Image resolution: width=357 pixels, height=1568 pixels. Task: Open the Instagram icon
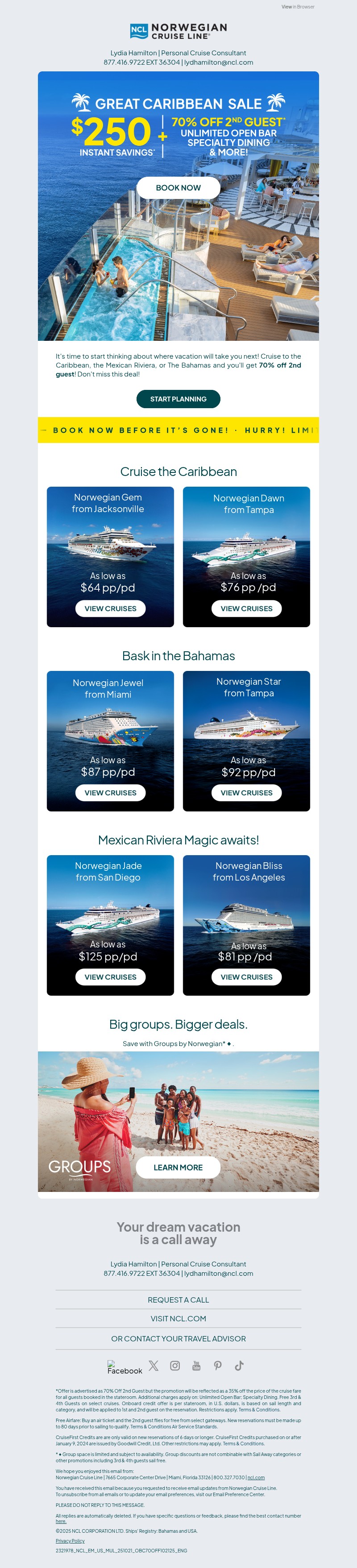pyautogui.click(x=175, y=1365)
